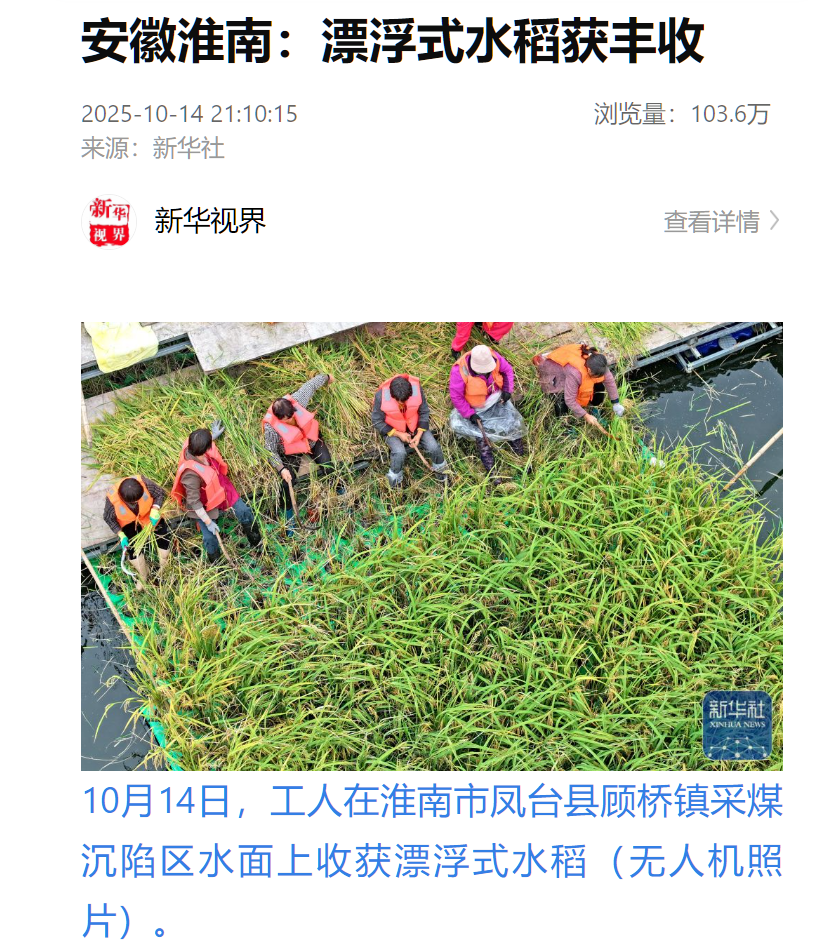The height and width of the screenshot is (943, 839).
Task: Open the 新华视界 account avatar
Action: [107, 222]
